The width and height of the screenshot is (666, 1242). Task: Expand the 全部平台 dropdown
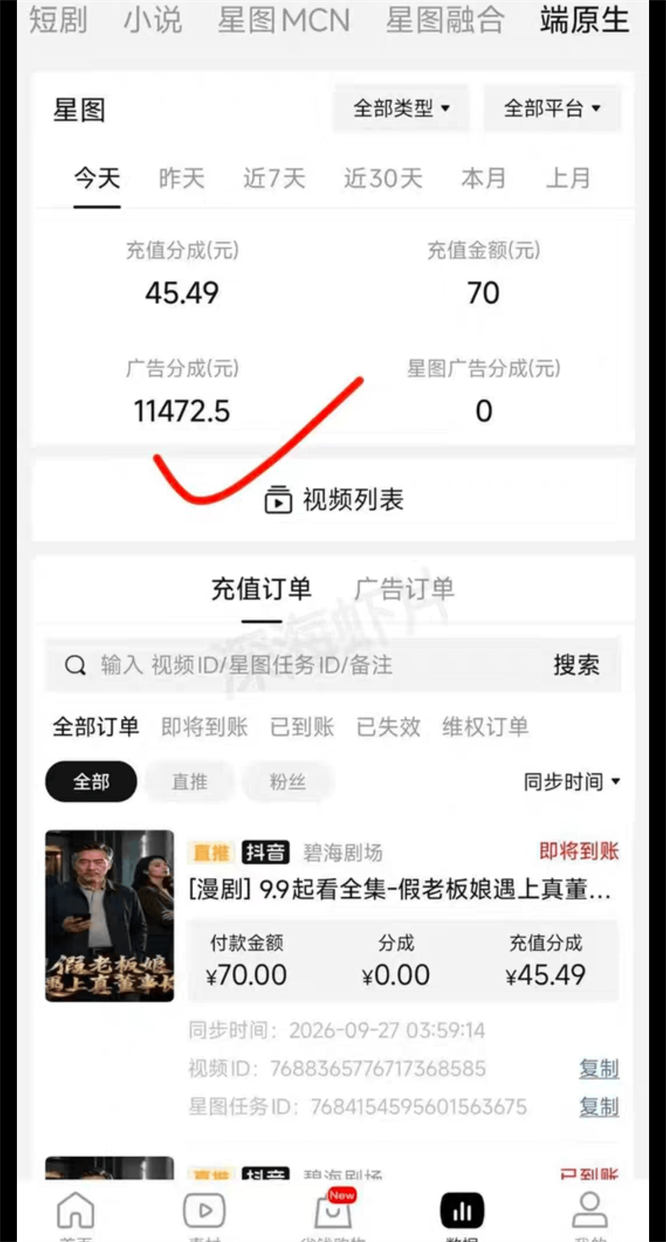coord(552,108)
